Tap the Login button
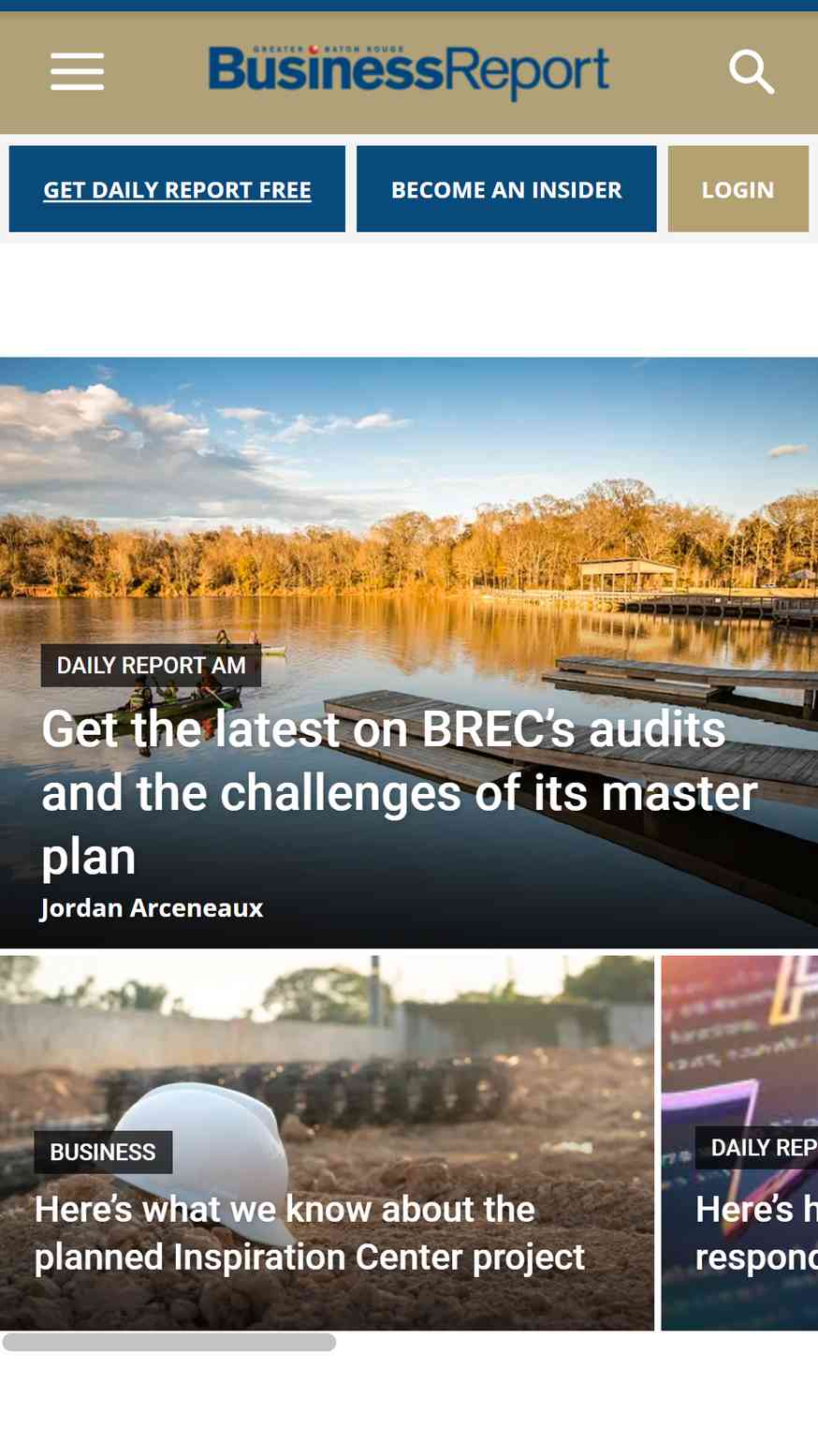 pyautogui.click(x=738, y=189)
